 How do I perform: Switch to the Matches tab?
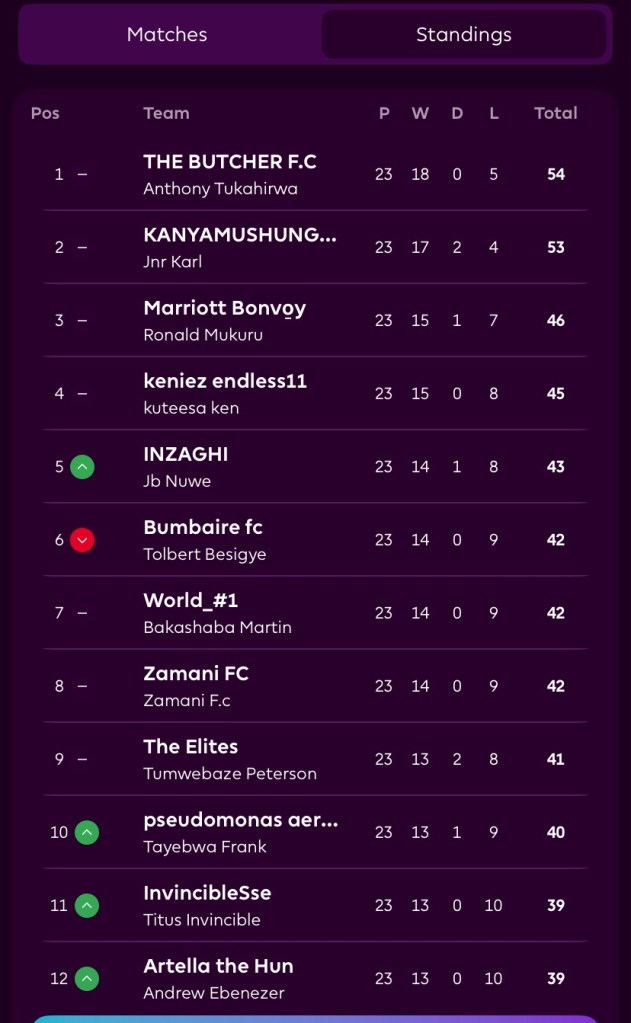pos(167,35)
